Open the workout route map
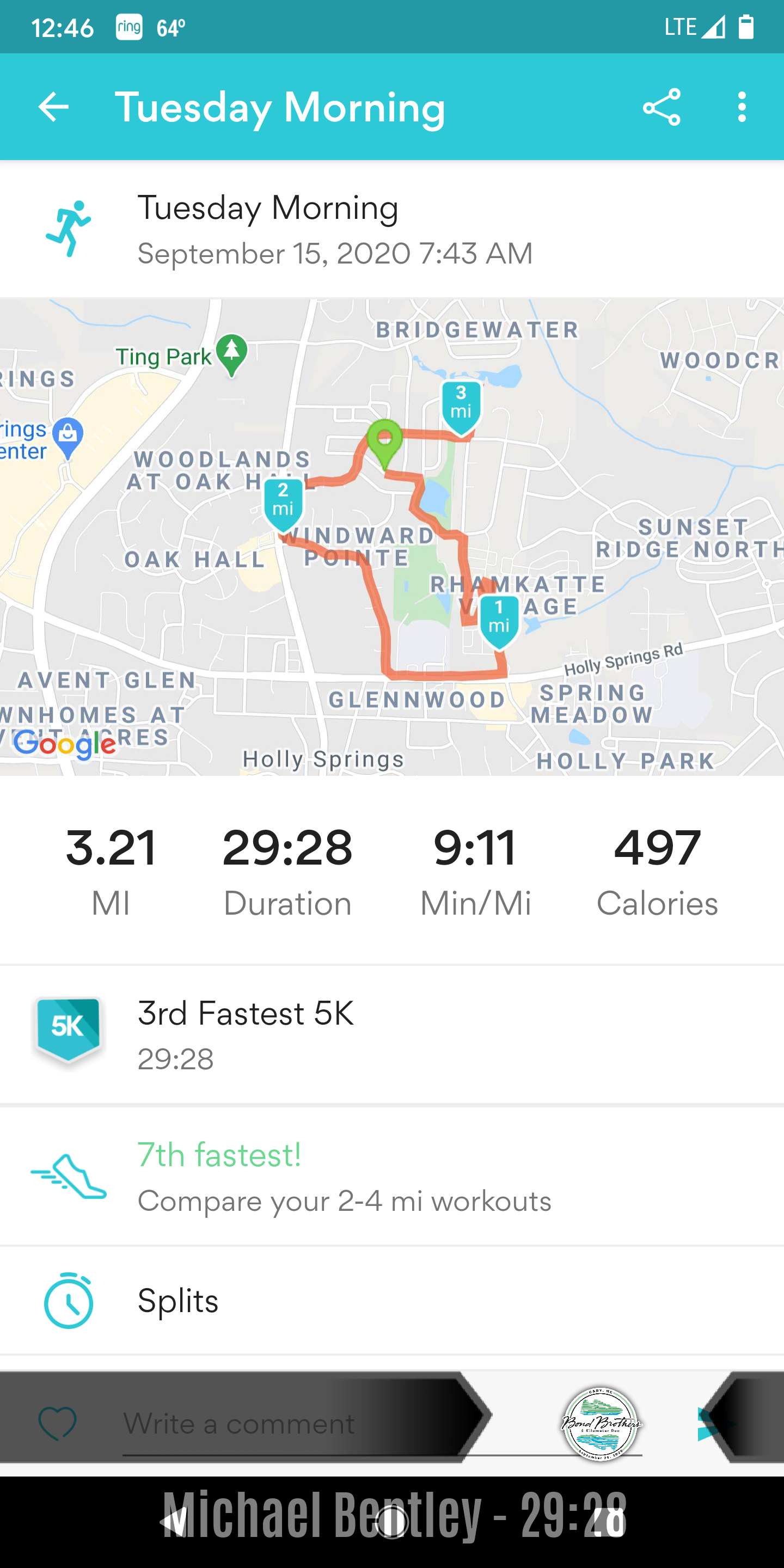 (x=392, y=537)
